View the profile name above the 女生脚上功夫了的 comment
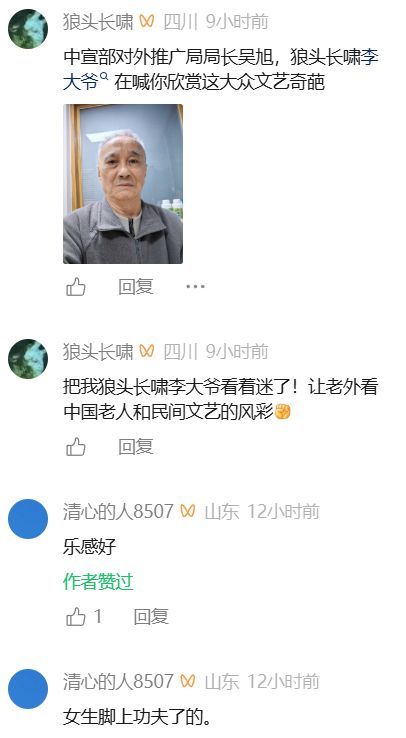 point(118,681)
